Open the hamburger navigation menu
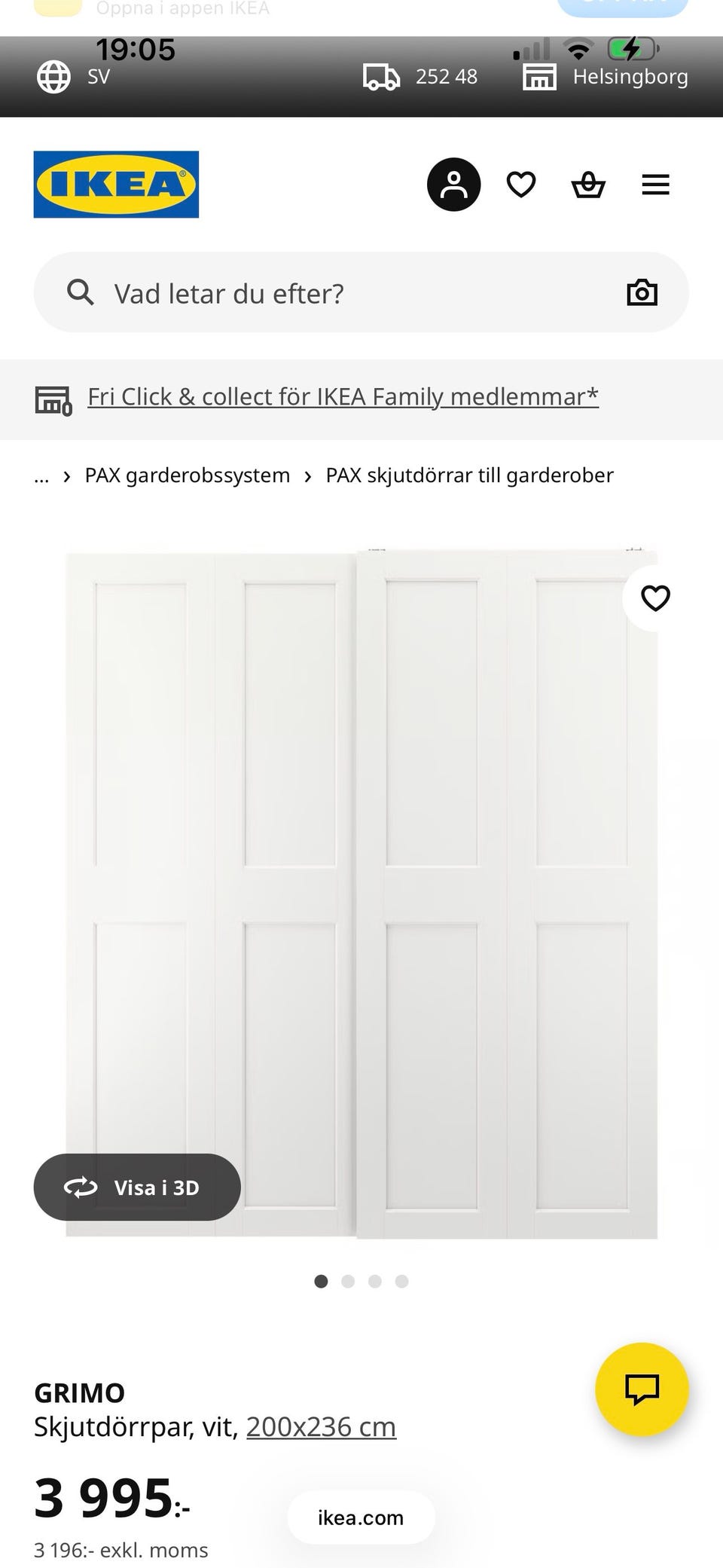This screenshot has width=723, height=1568. tap(654, 184)
